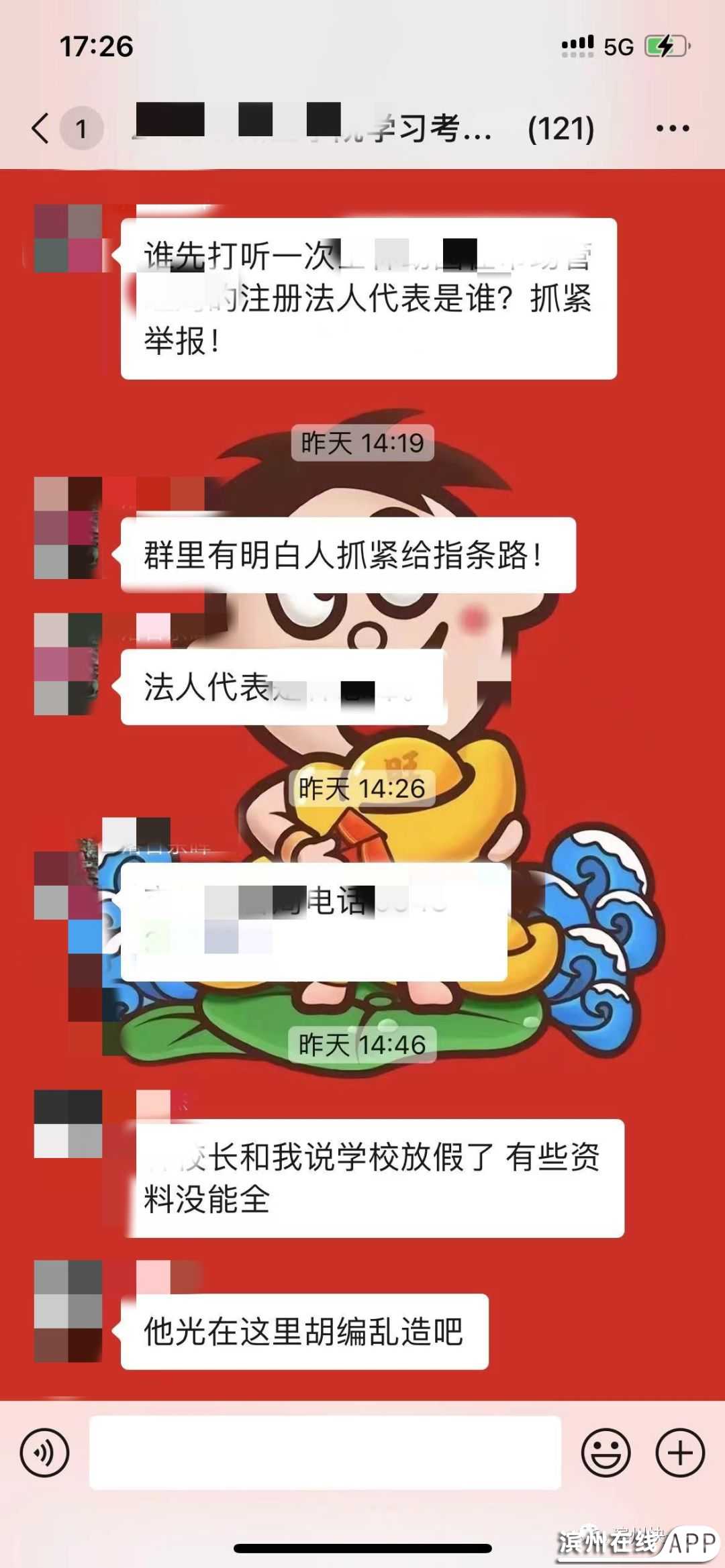Go back to the chat list

click(42, 127)
